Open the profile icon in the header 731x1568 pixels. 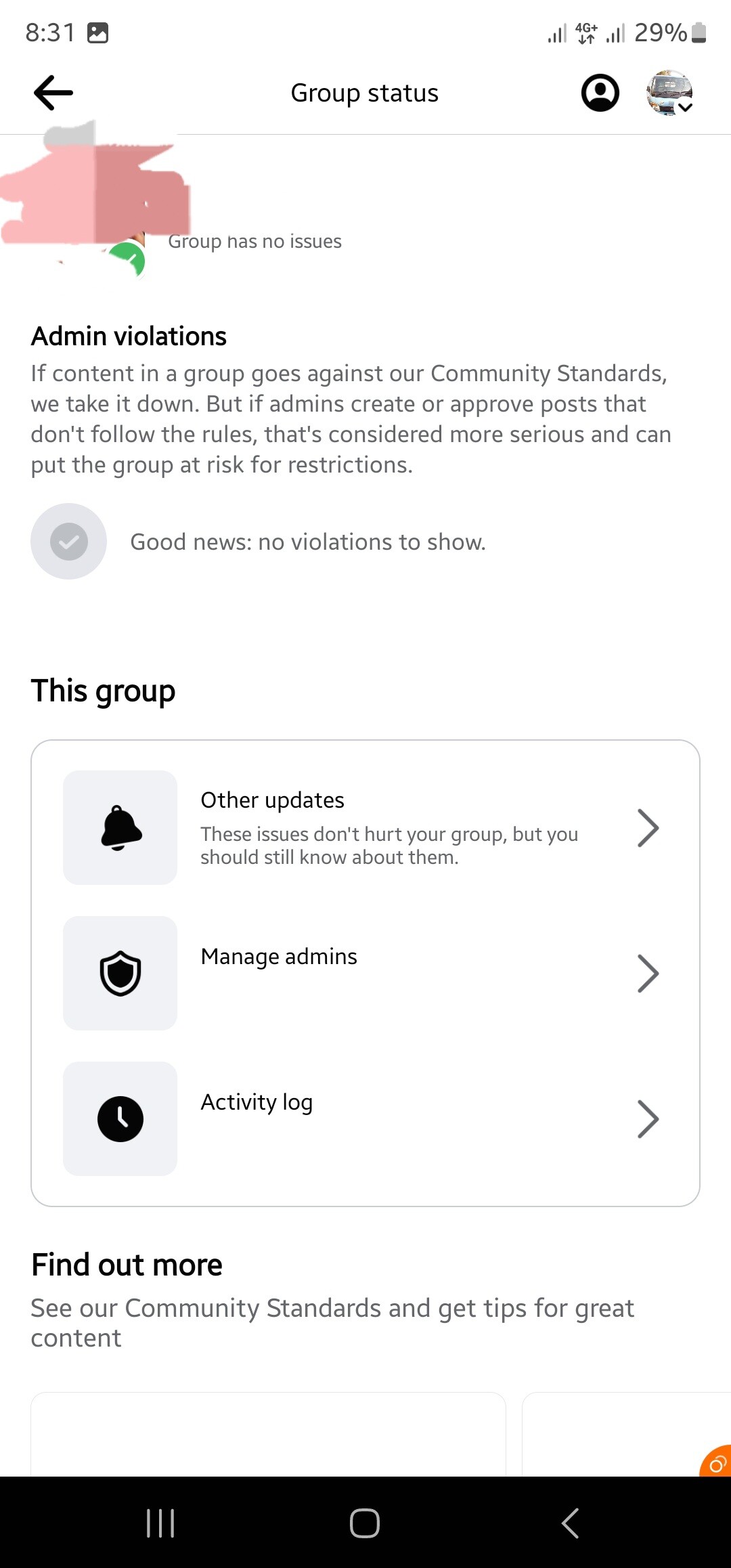[x=600, y=93]
